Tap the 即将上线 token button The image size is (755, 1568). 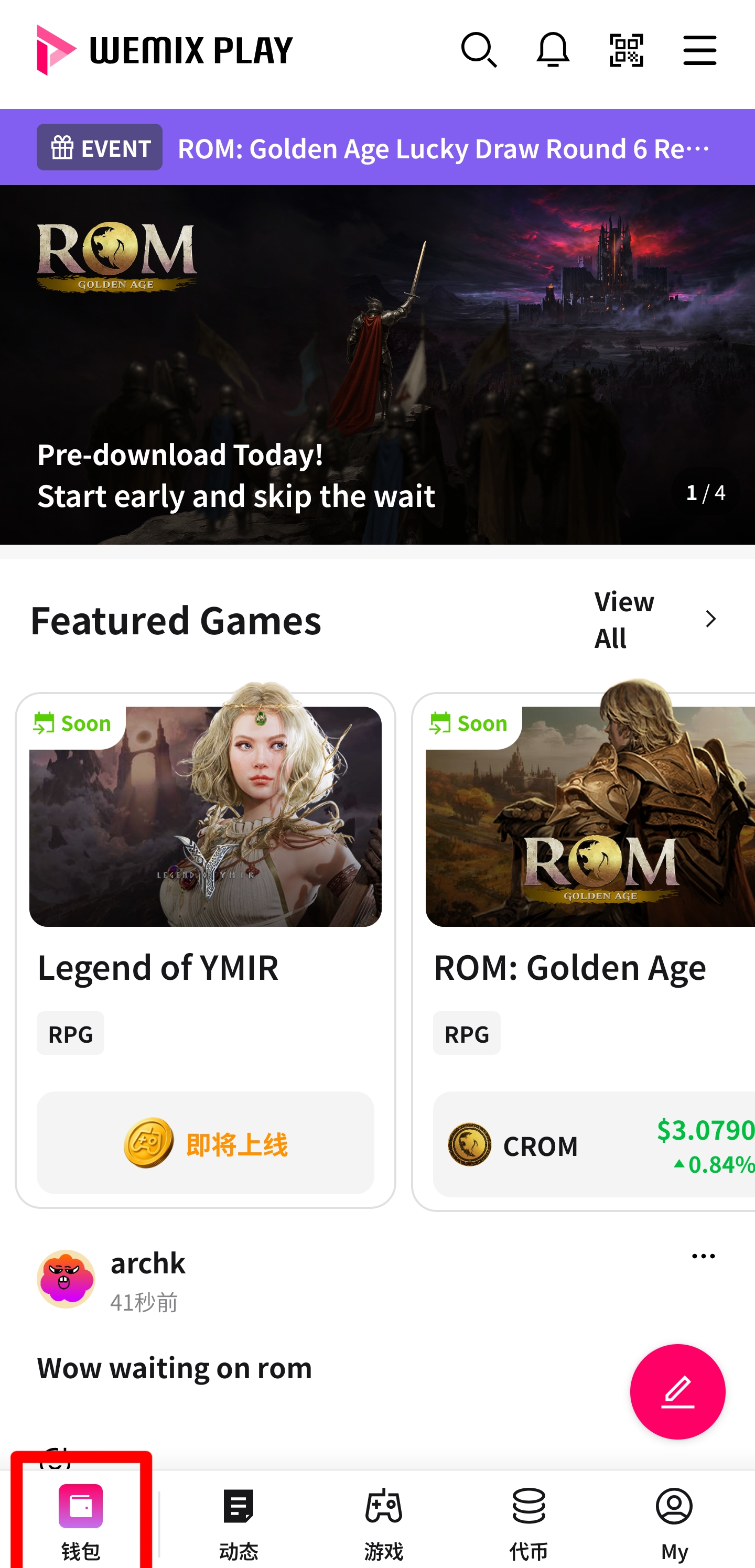pos(205,1143)
